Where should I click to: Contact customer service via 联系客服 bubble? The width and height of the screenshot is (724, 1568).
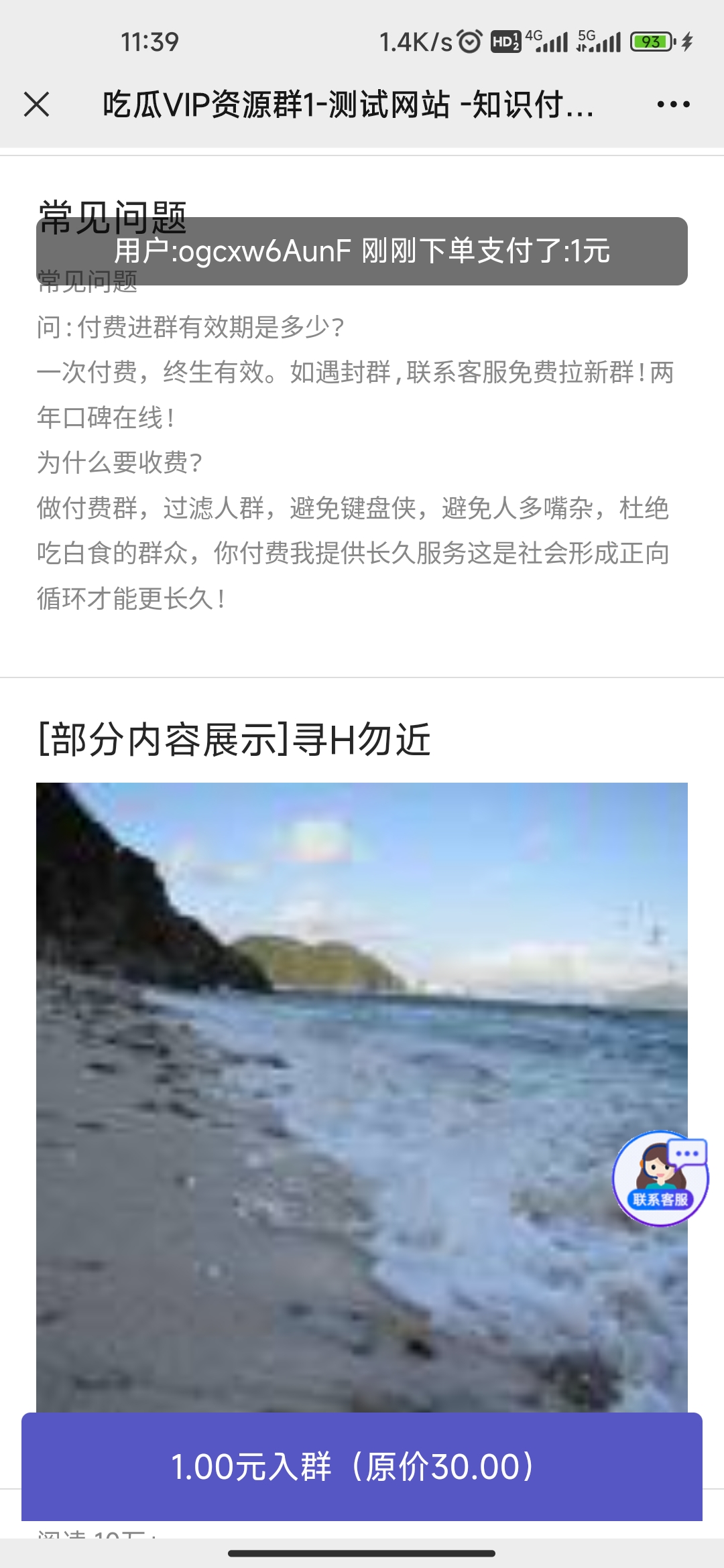click(660, 1179)
